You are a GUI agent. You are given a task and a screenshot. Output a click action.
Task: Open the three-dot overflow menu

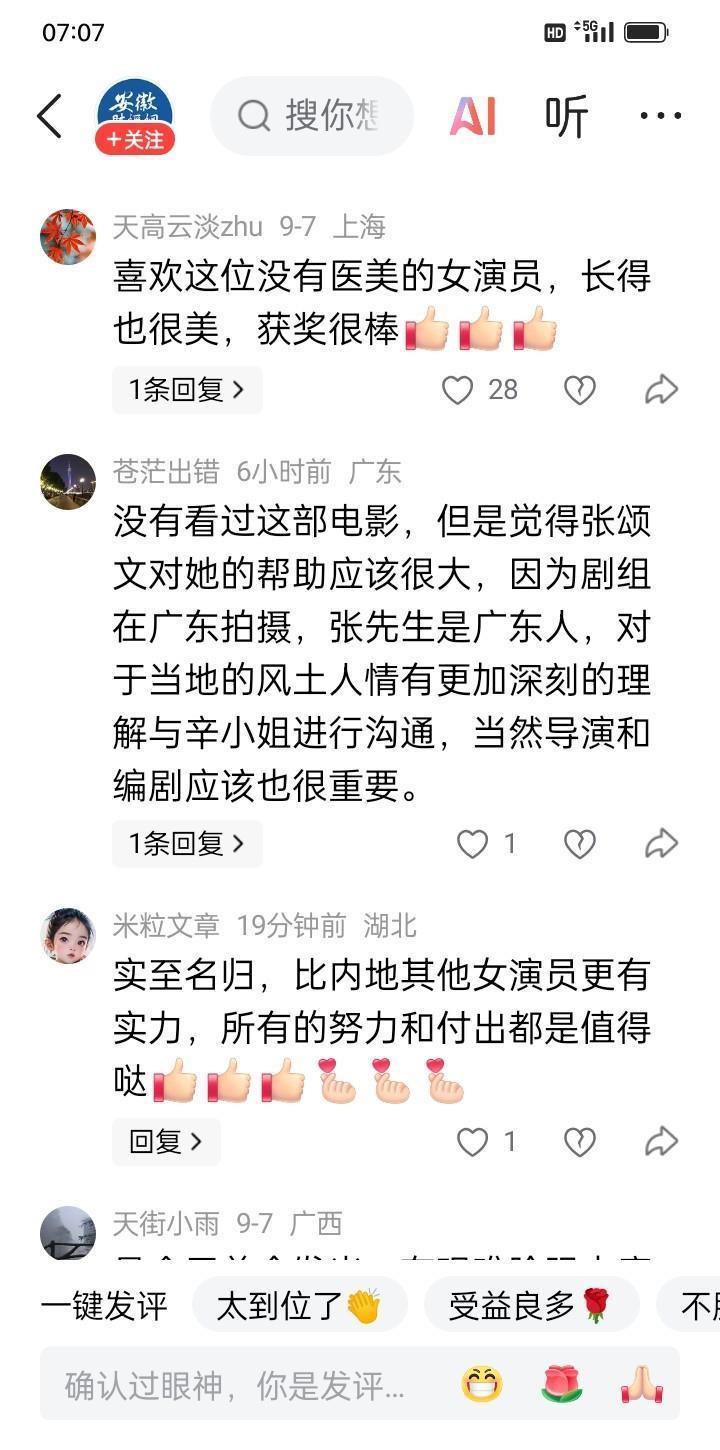point(660,116)
